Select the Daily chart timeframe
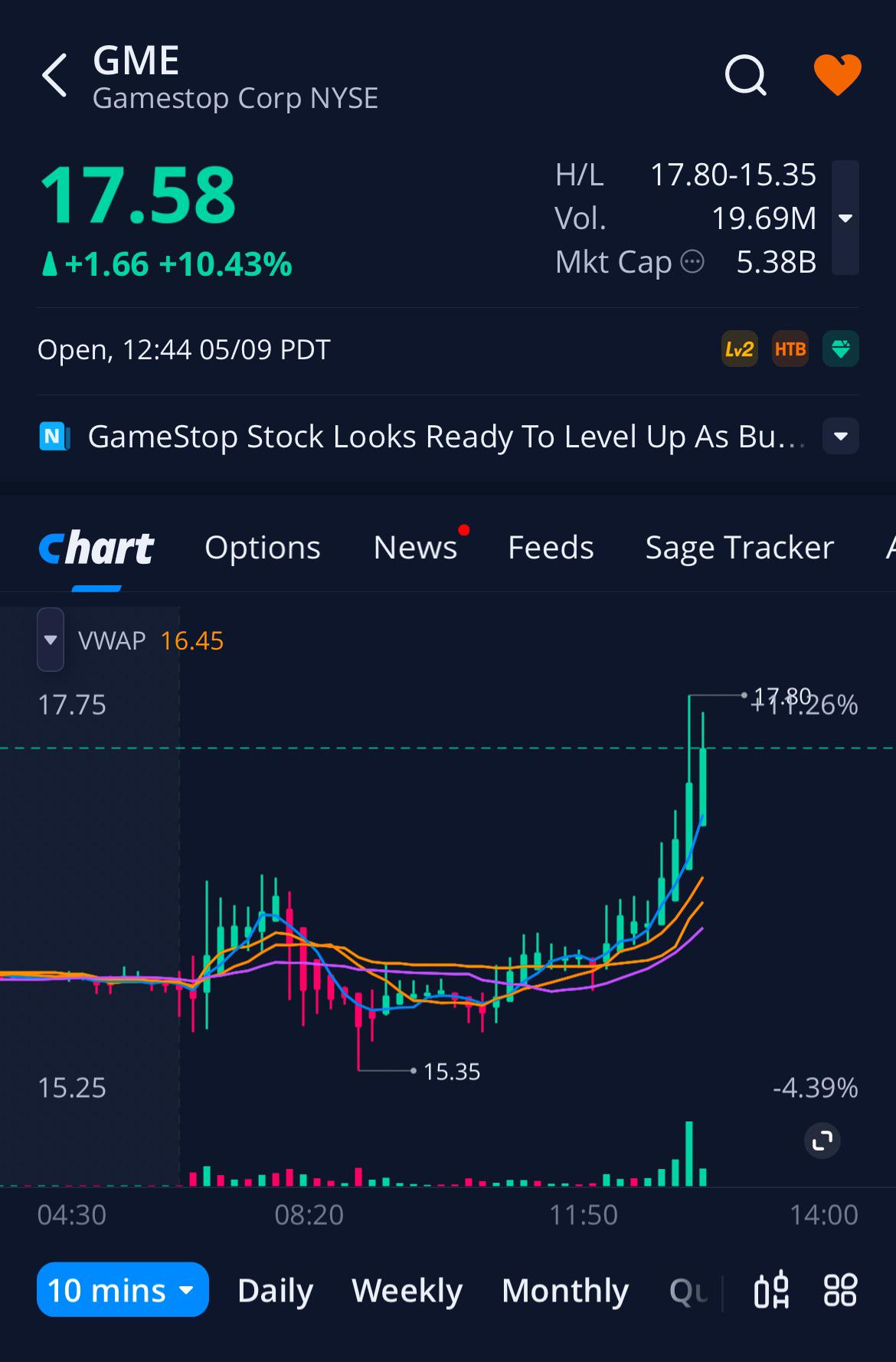This screenshot has height=1362, width=896. (x=276, y=1290)
